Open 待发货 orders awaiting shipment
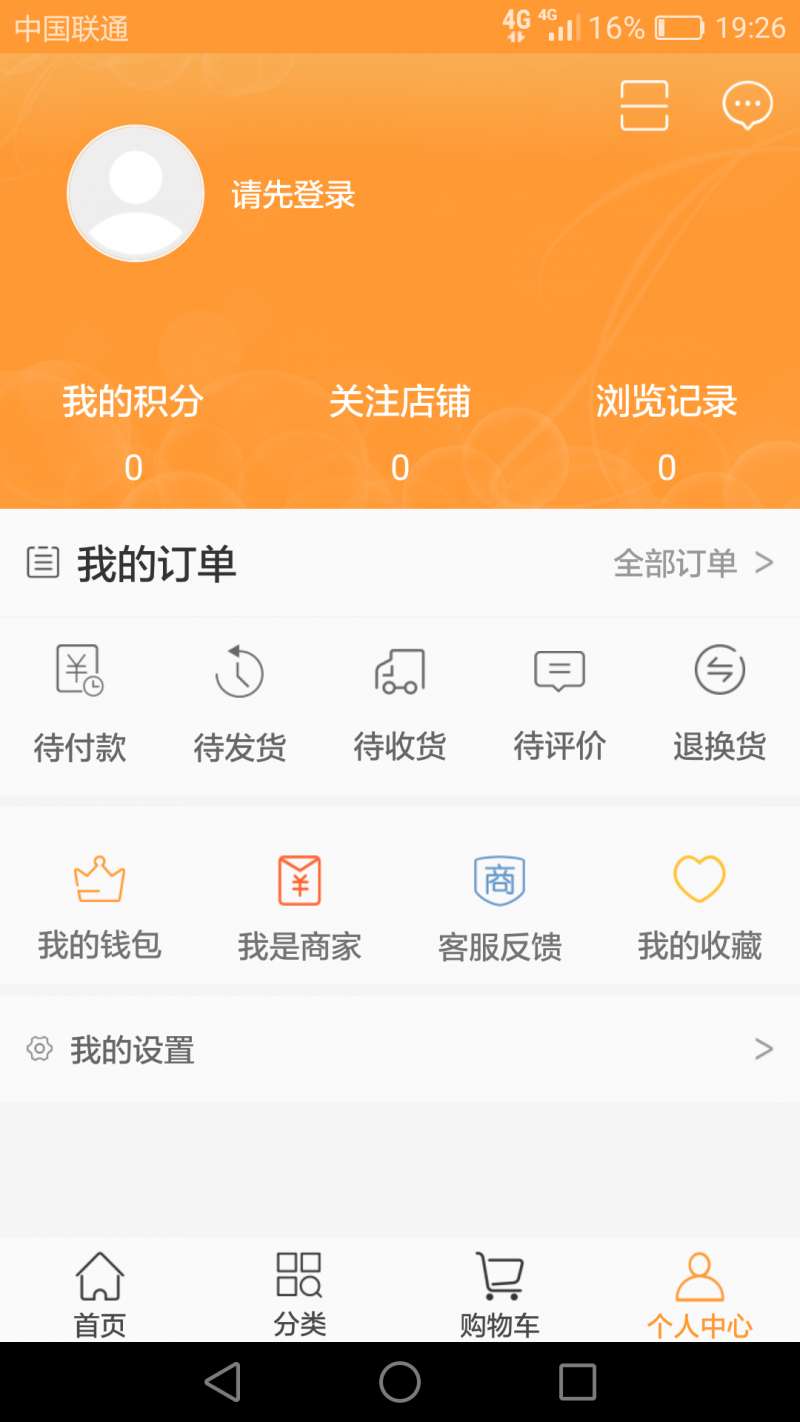Image resolution: width=800 pixels, height=1422 pixels. (x=240, y=705)
